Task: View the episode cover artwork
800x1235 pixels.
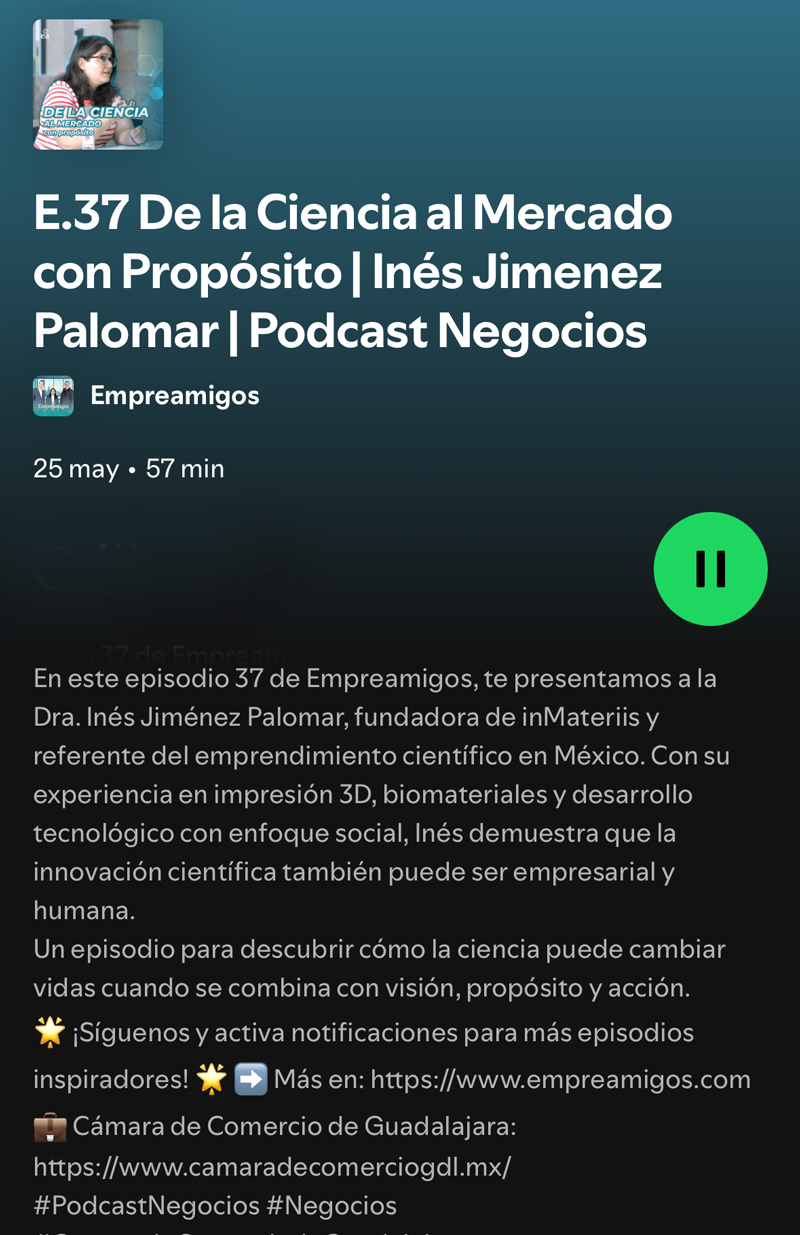Action: point(98,85)
